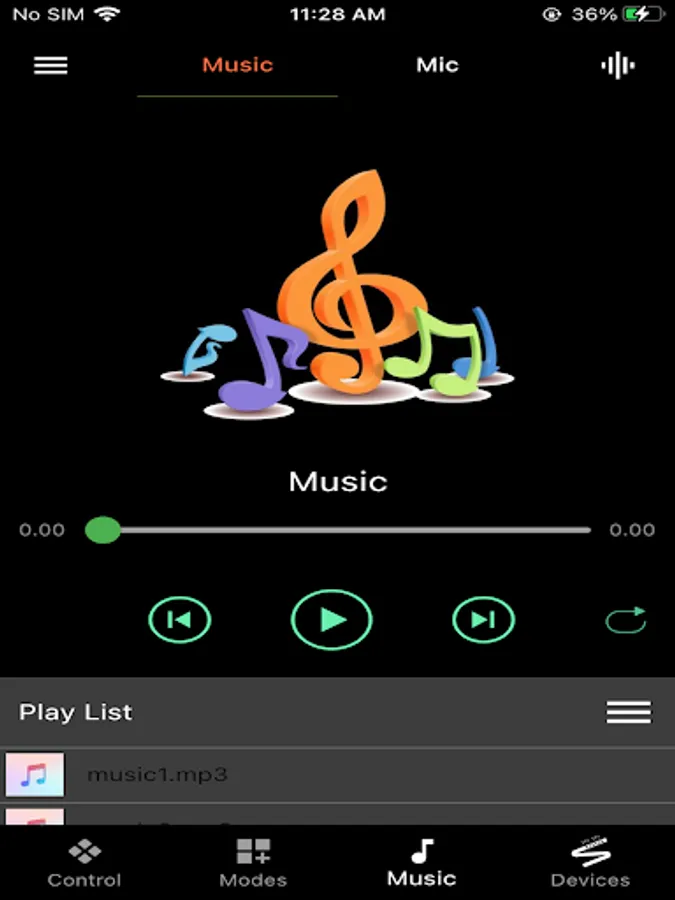Image resolution: width=675 pixels, height=900 pixels.
Task: Tap the music progress slider
Action: tap(345, 530)
